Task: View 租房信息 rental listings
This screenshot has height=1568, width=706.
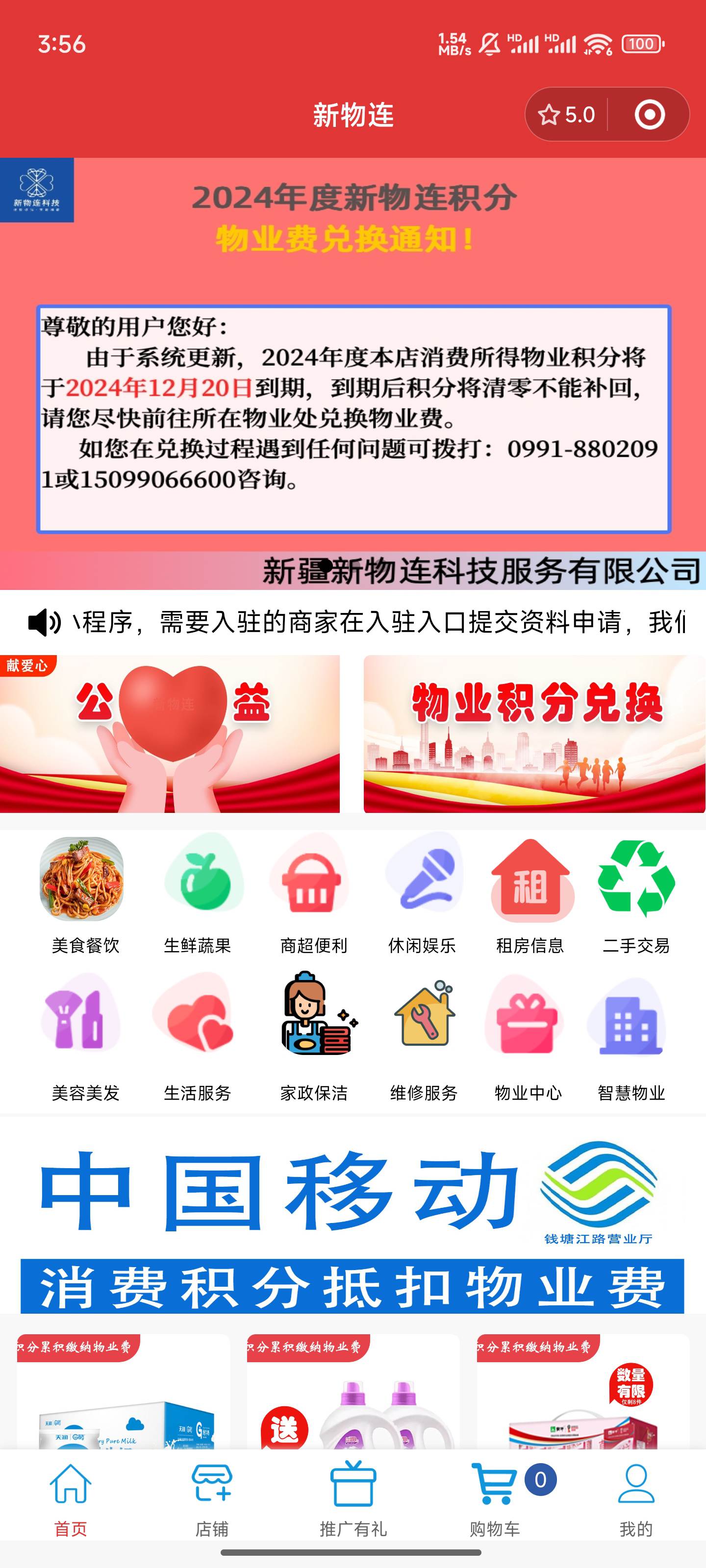Action: click(x=530, y=895)
